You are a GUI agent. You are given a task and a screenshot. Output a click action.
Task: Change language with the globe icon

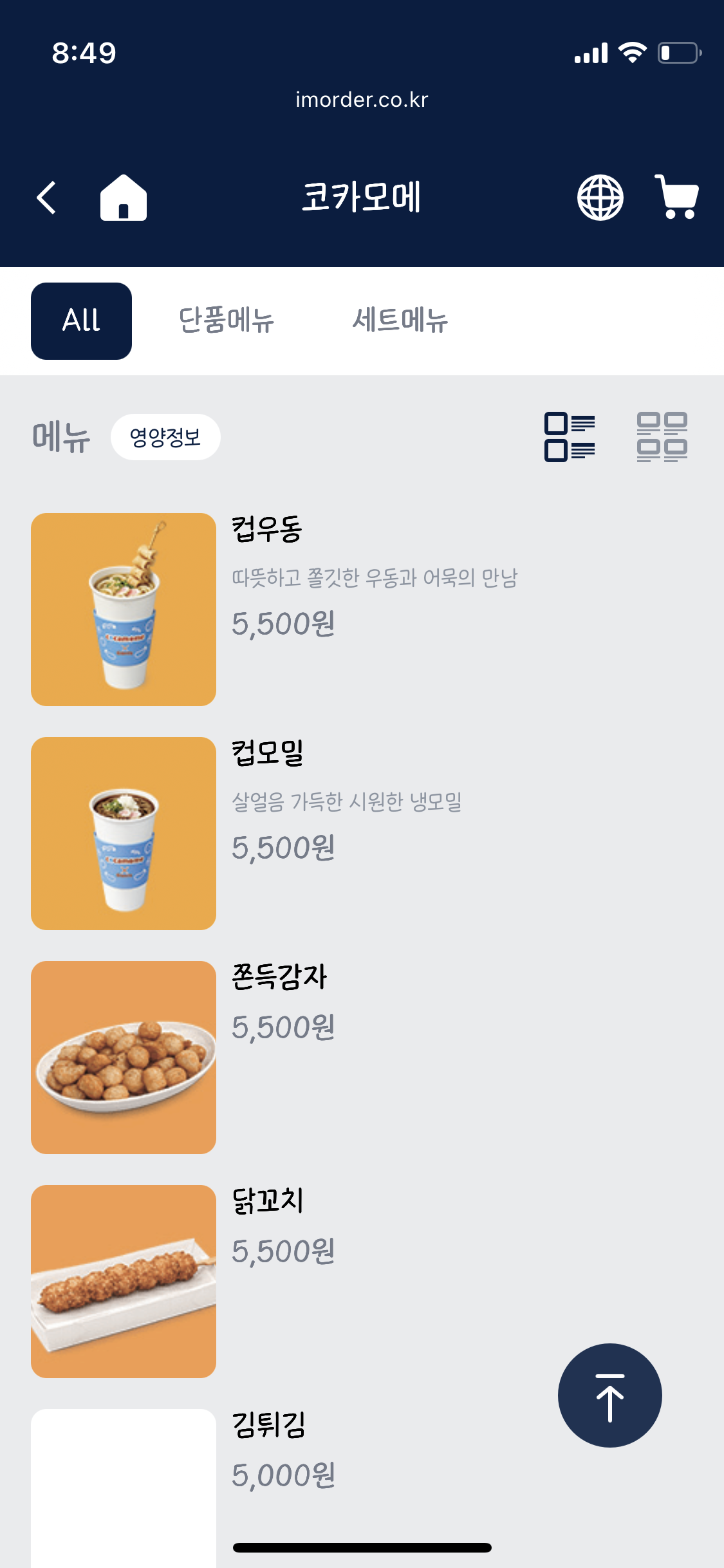click(x=600, y=198)
